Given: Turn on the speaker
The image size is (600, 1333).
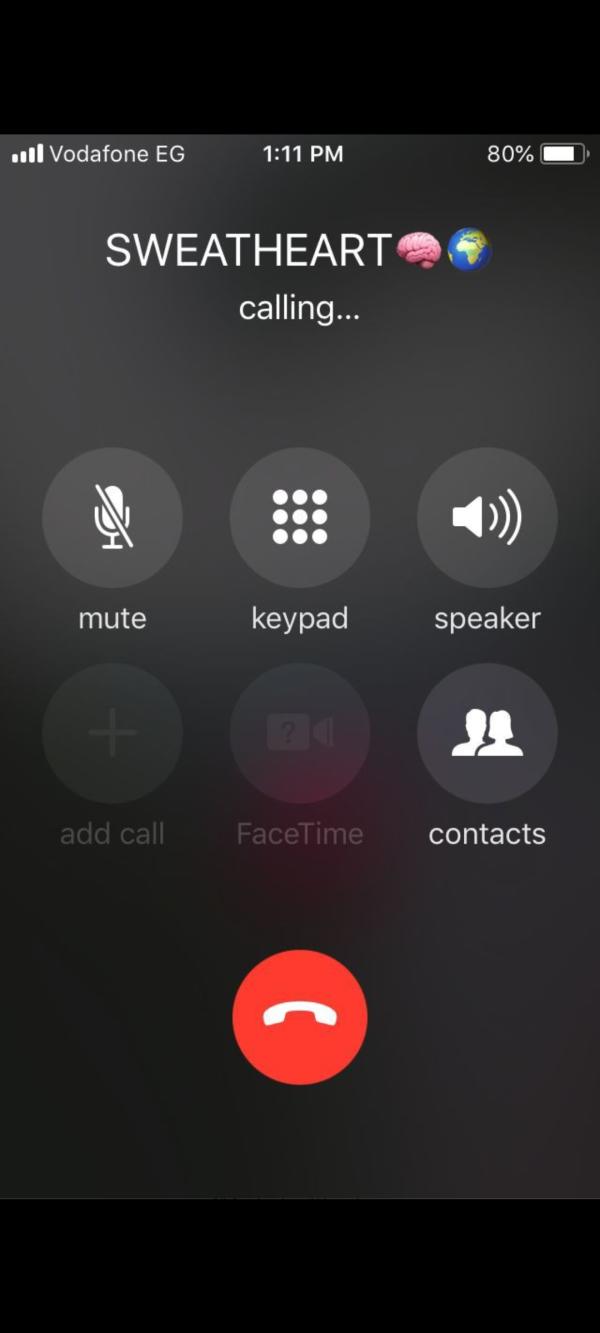Looking at the screenshot, I should point(487,517).
